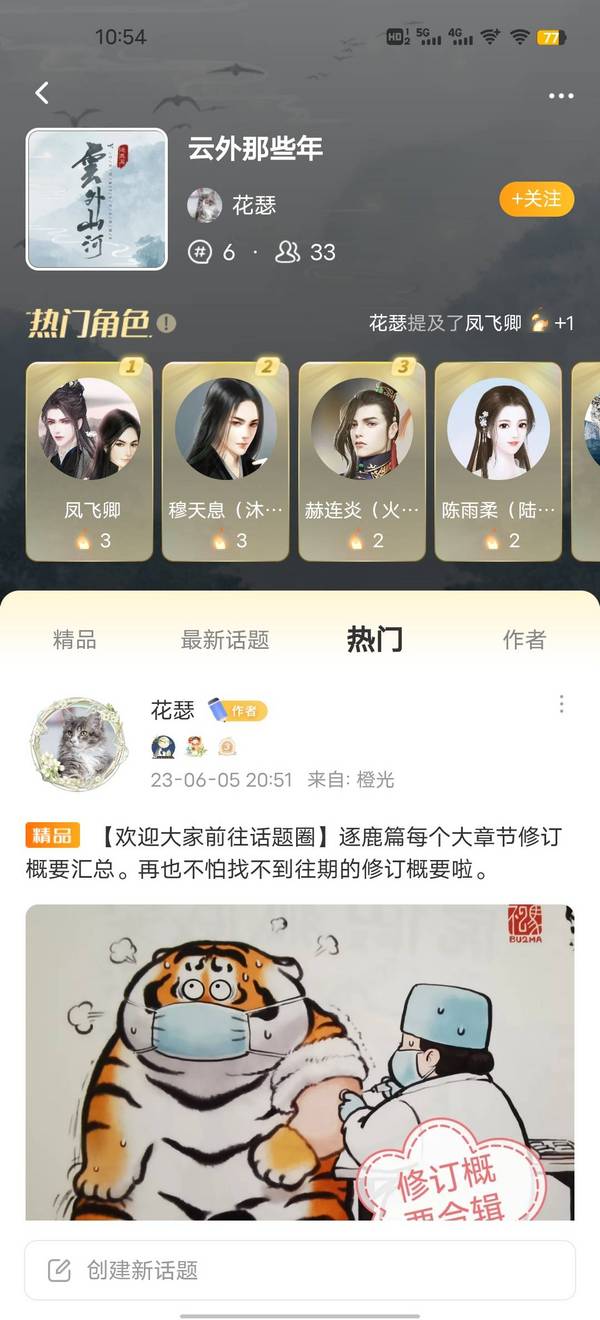Image resolution: width=600 pixels, height=1320 pixels.
Task: Tap the info icon next to 热门角色
Action: click(x=167, y=323)
